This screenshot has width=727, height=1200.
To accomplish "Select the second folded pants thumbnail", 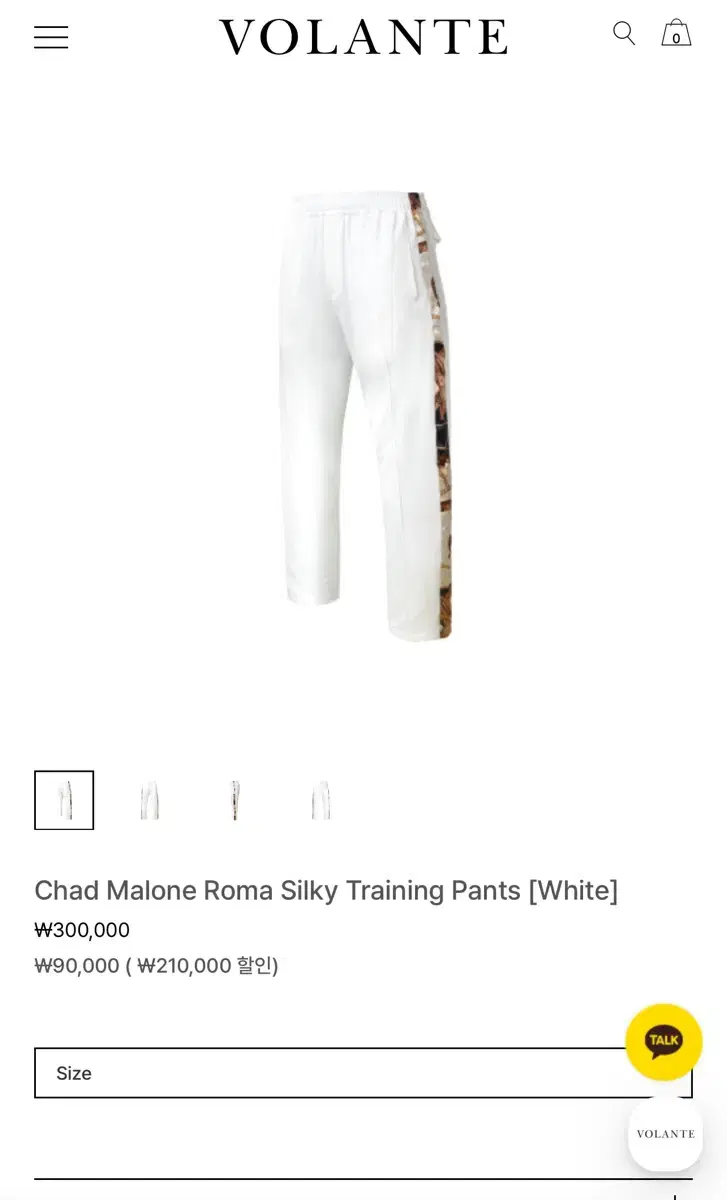I will (x=150, y=800).
